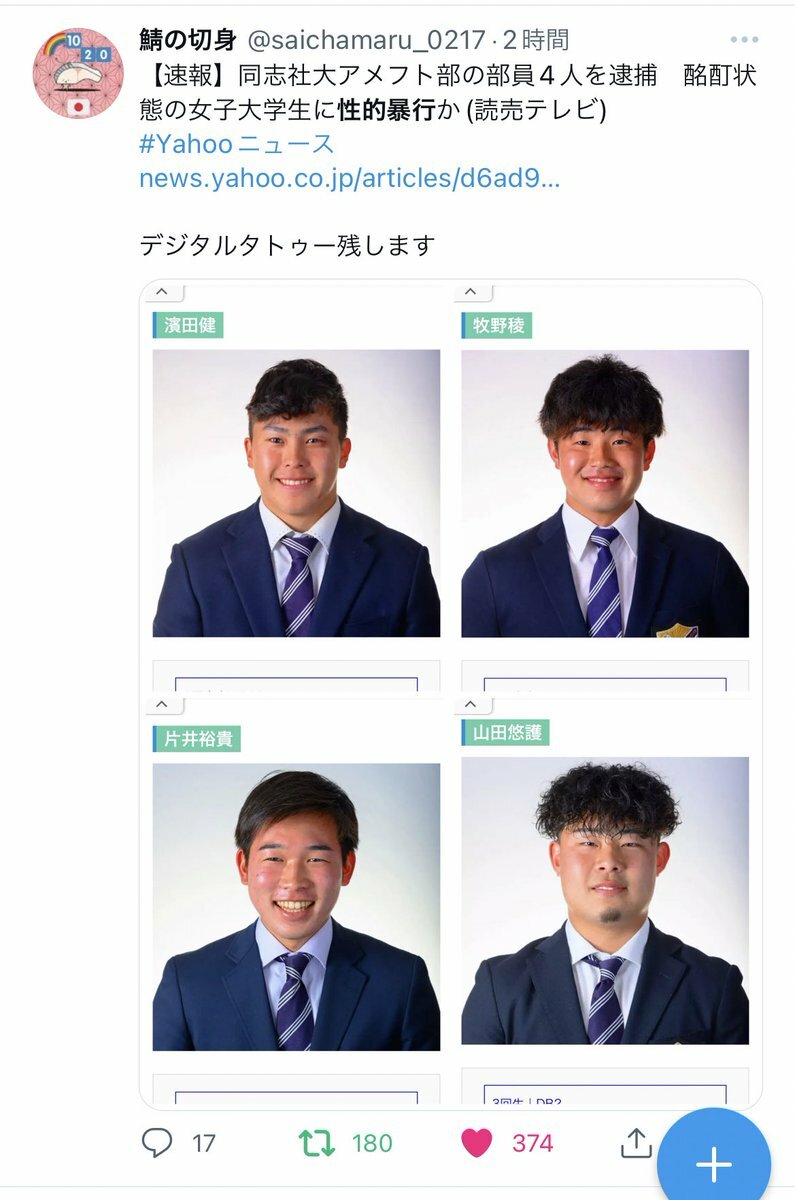Screen dimensions: 795x1200
Task: Open the tweet's overflow menu
Action: pos(744,40)
